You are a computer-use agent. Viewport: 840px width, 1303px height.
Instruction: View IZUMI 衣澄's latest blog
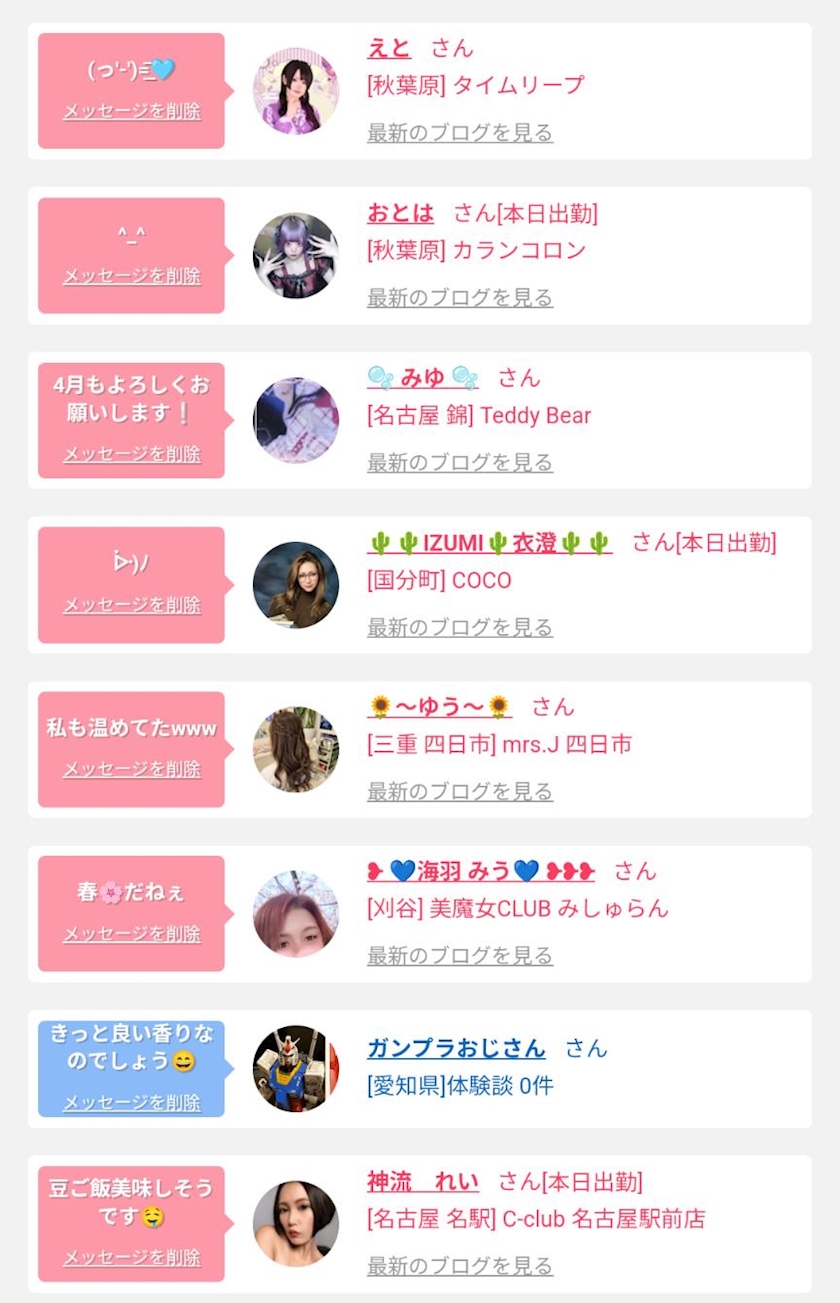tap(459, 628)
